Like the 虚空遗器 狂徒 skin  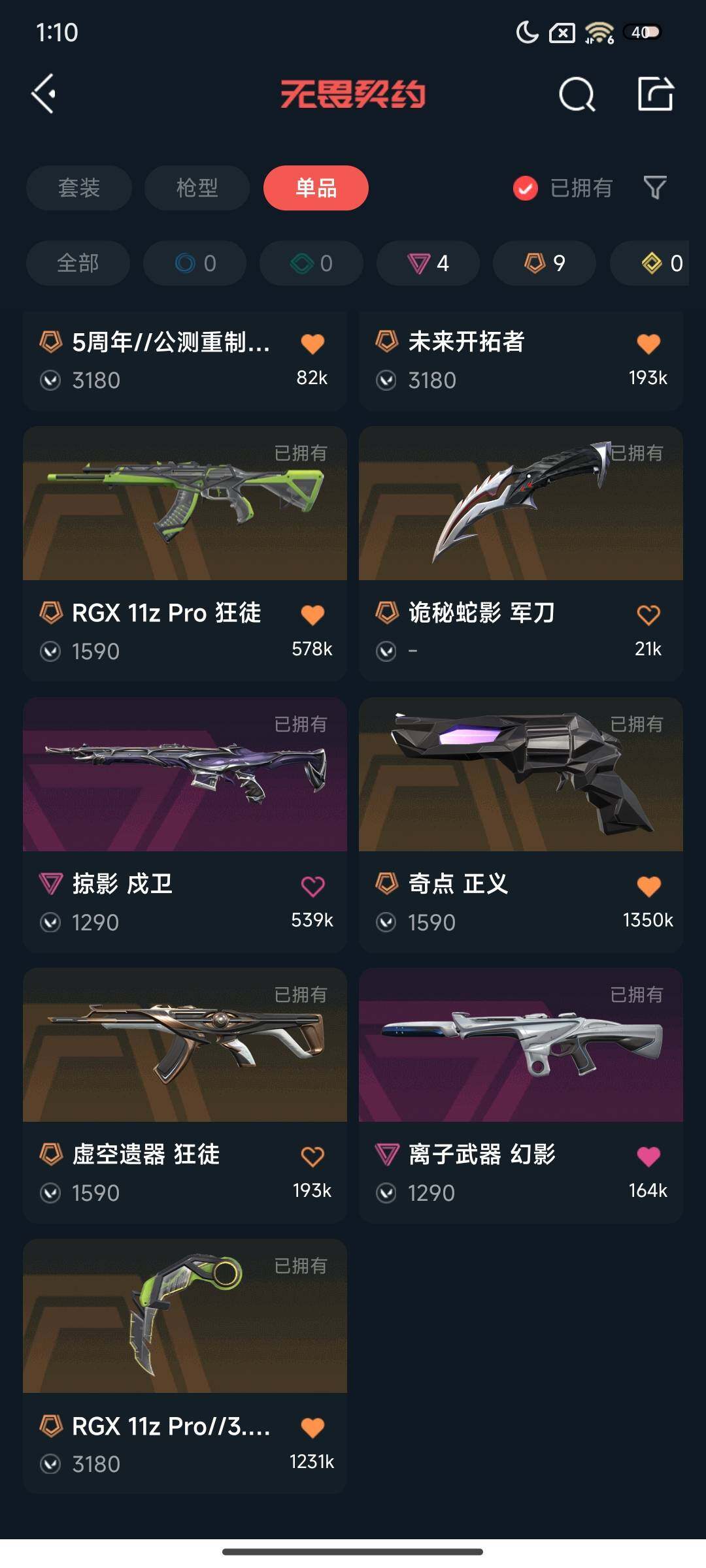(x=312, y=1157)
